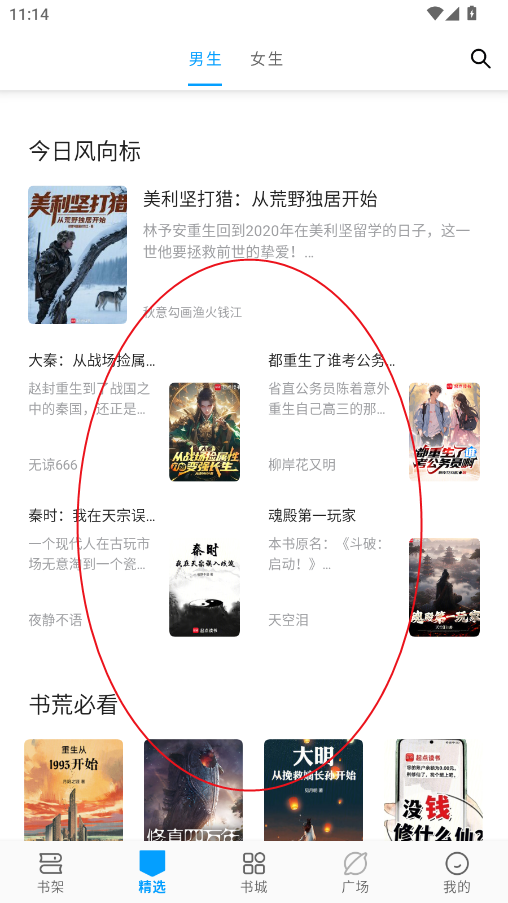The image size is (508, 903).
Task: Open the book 大秦：从战场捡属…
Action: point(134,415)
